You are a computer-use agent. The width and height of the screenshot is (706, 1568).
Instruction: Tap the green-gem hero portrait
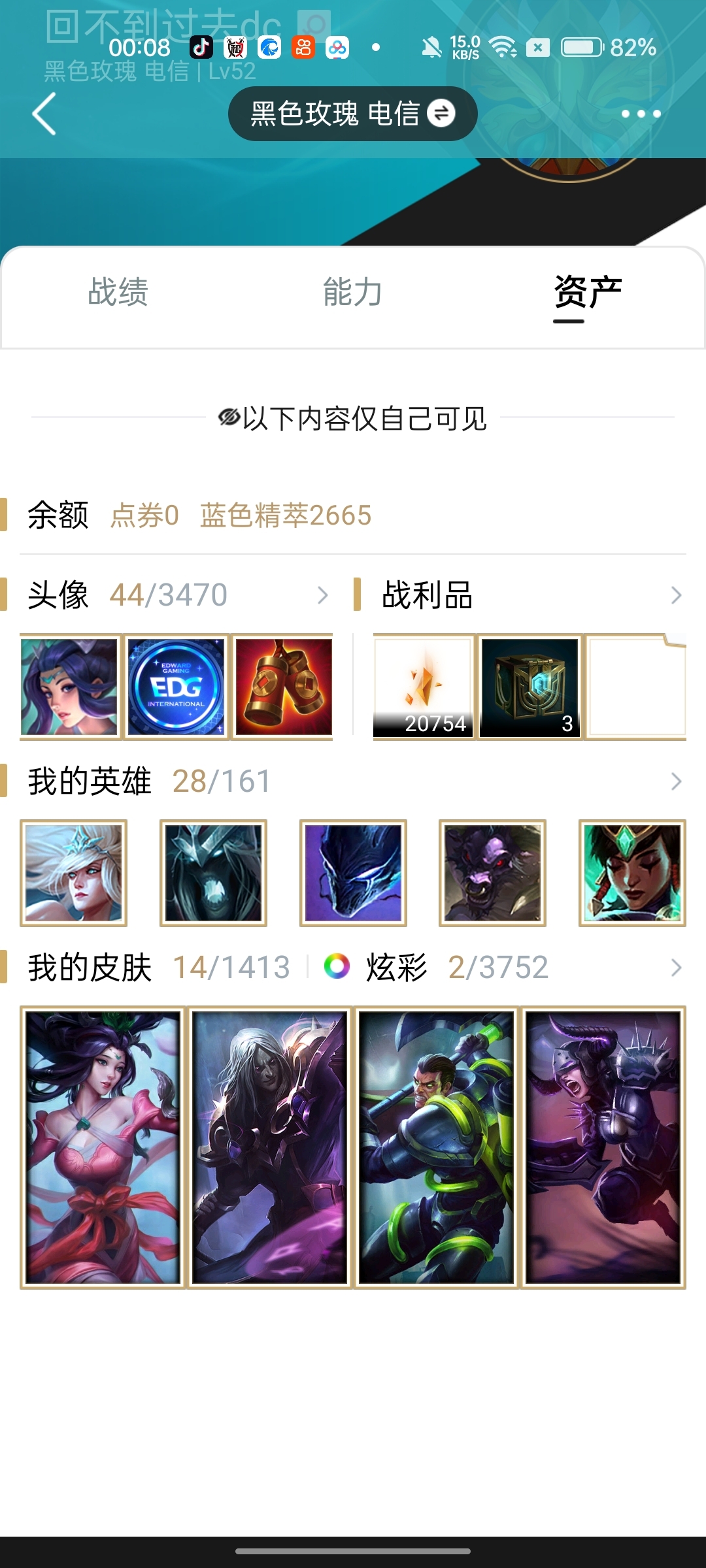point(632,873)
